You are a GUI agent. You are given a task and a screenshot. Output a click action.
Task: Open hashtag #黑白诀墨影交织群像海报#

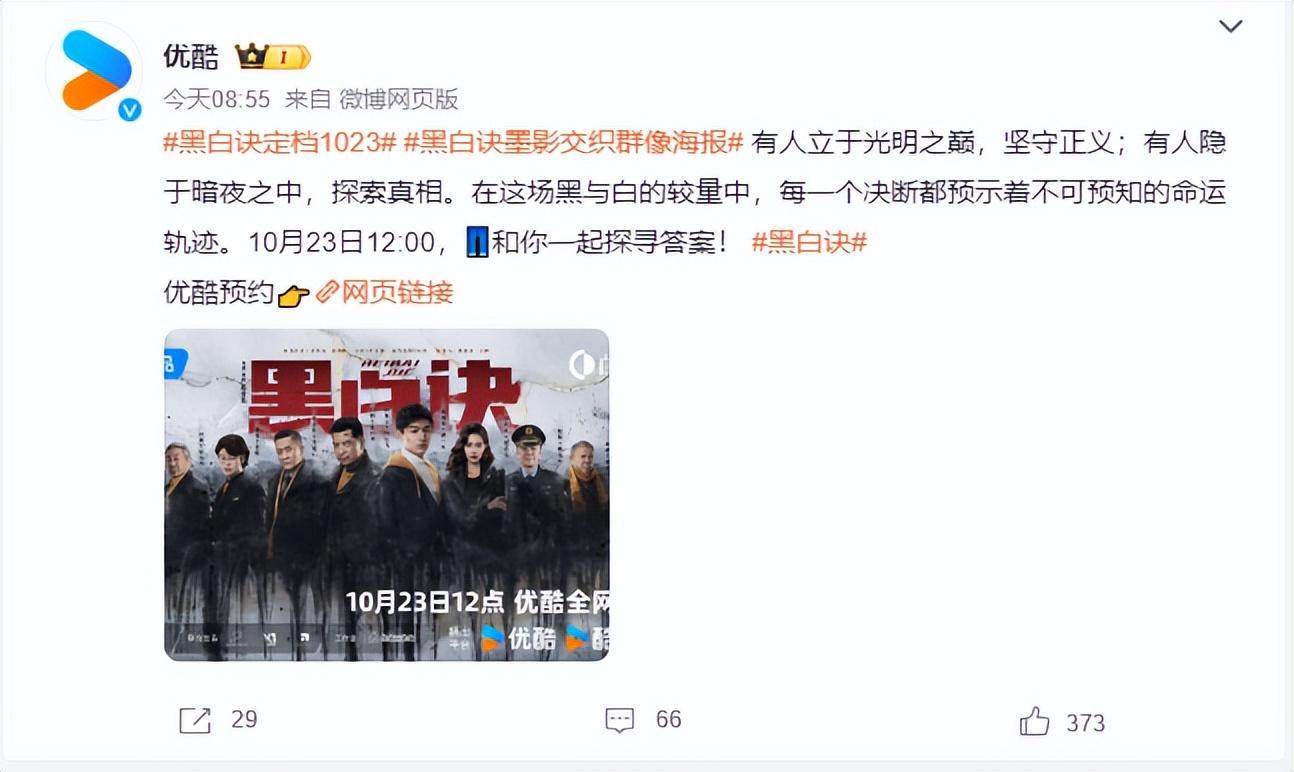click(573, 143)
